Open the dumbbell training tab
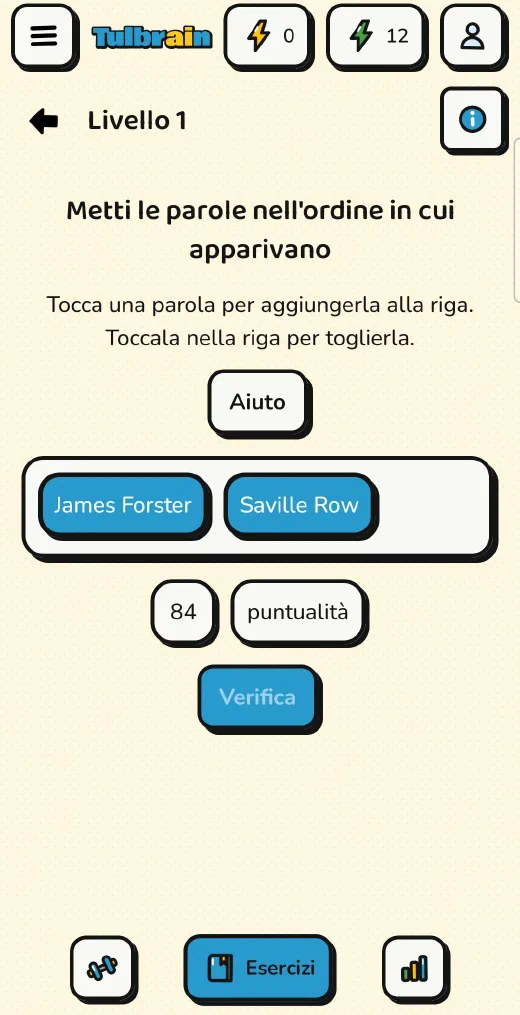 102,968
